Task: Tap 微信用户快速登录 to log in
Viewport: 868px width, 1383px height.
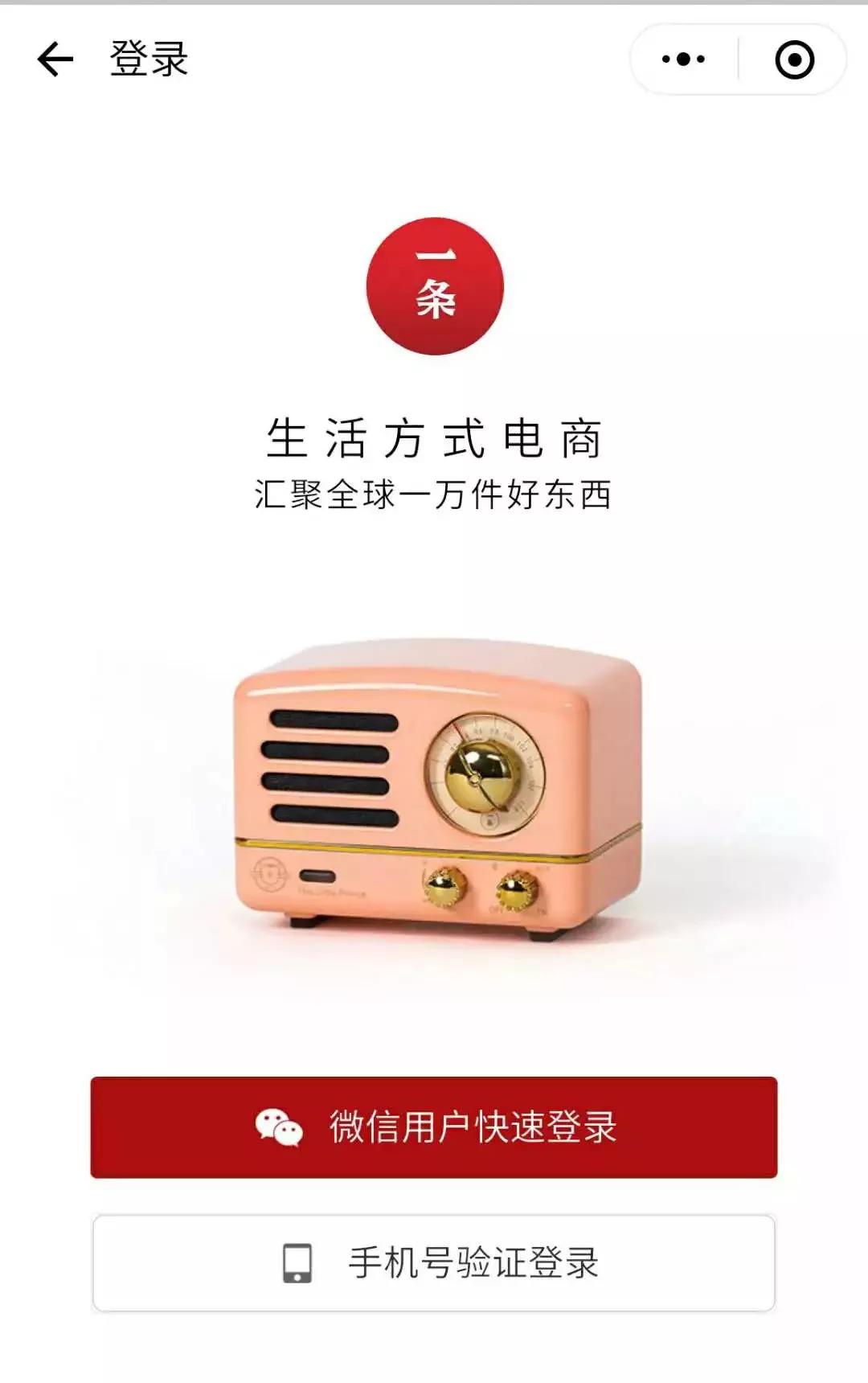Action: pyautogui.click(x=434, y=1127)
